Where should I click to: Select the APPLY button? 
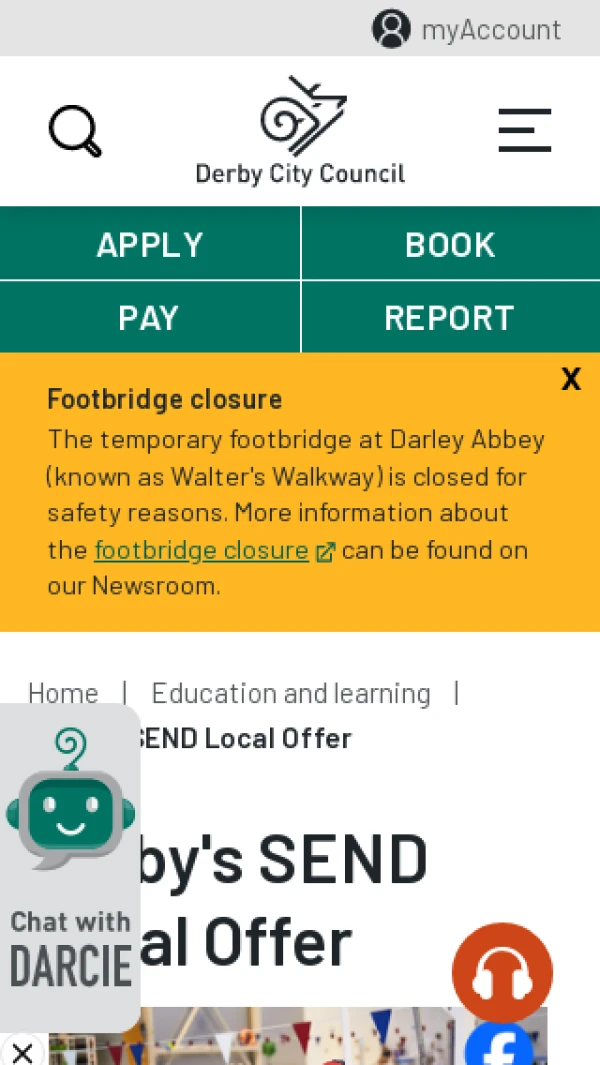(150, 244)
